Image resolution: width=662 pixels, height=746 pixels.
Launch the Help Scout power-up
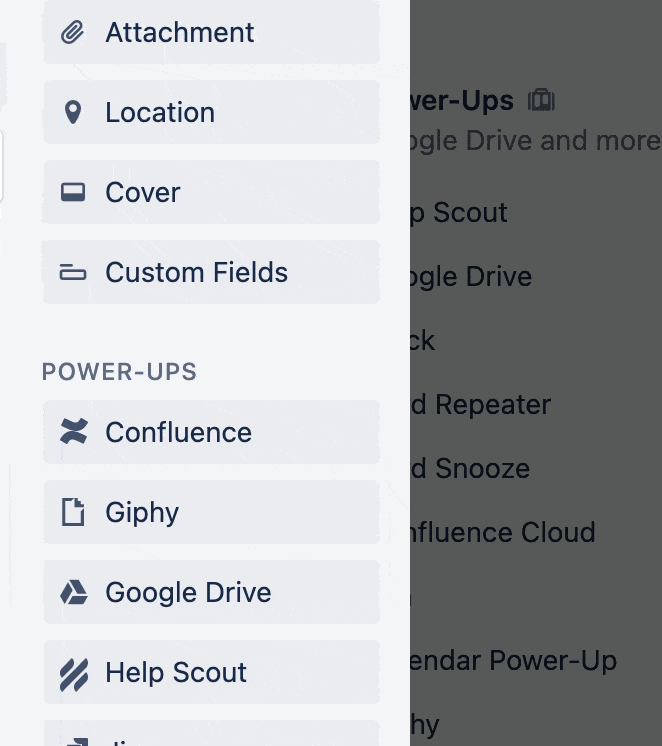point(211,672)
